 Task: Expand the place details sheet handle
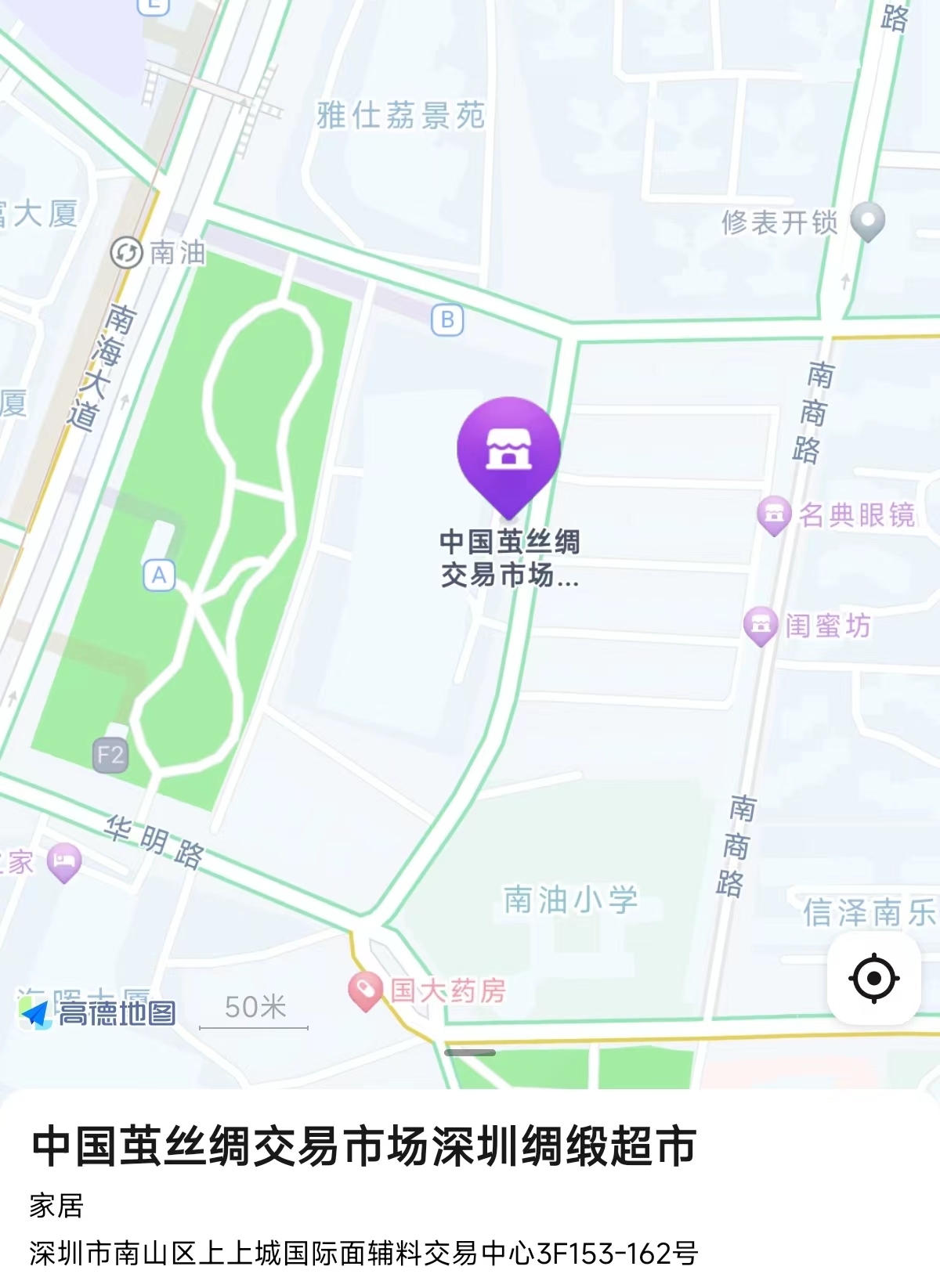tap(470, 1053)
